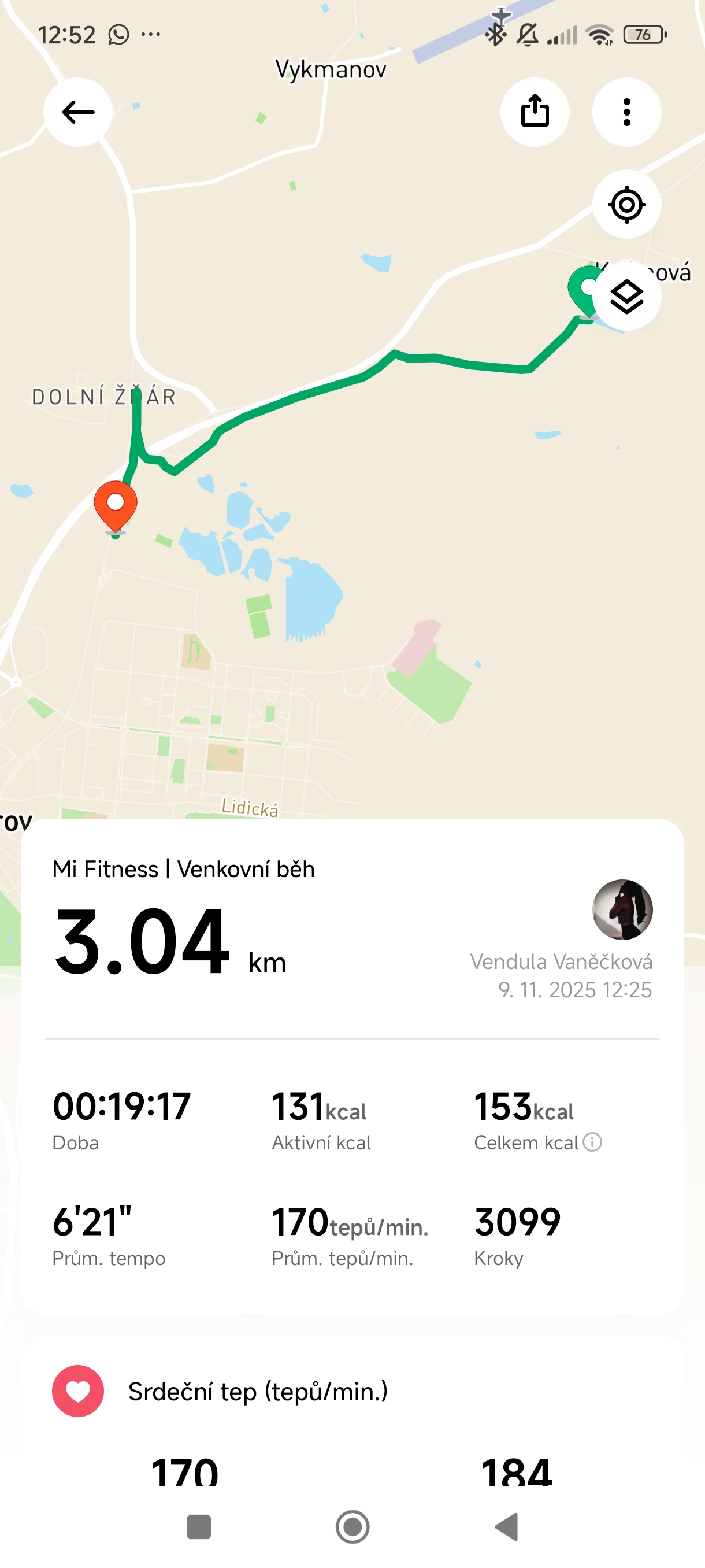Open the map layers selector
The image size is (705, 1568).
tap(626, 297)
